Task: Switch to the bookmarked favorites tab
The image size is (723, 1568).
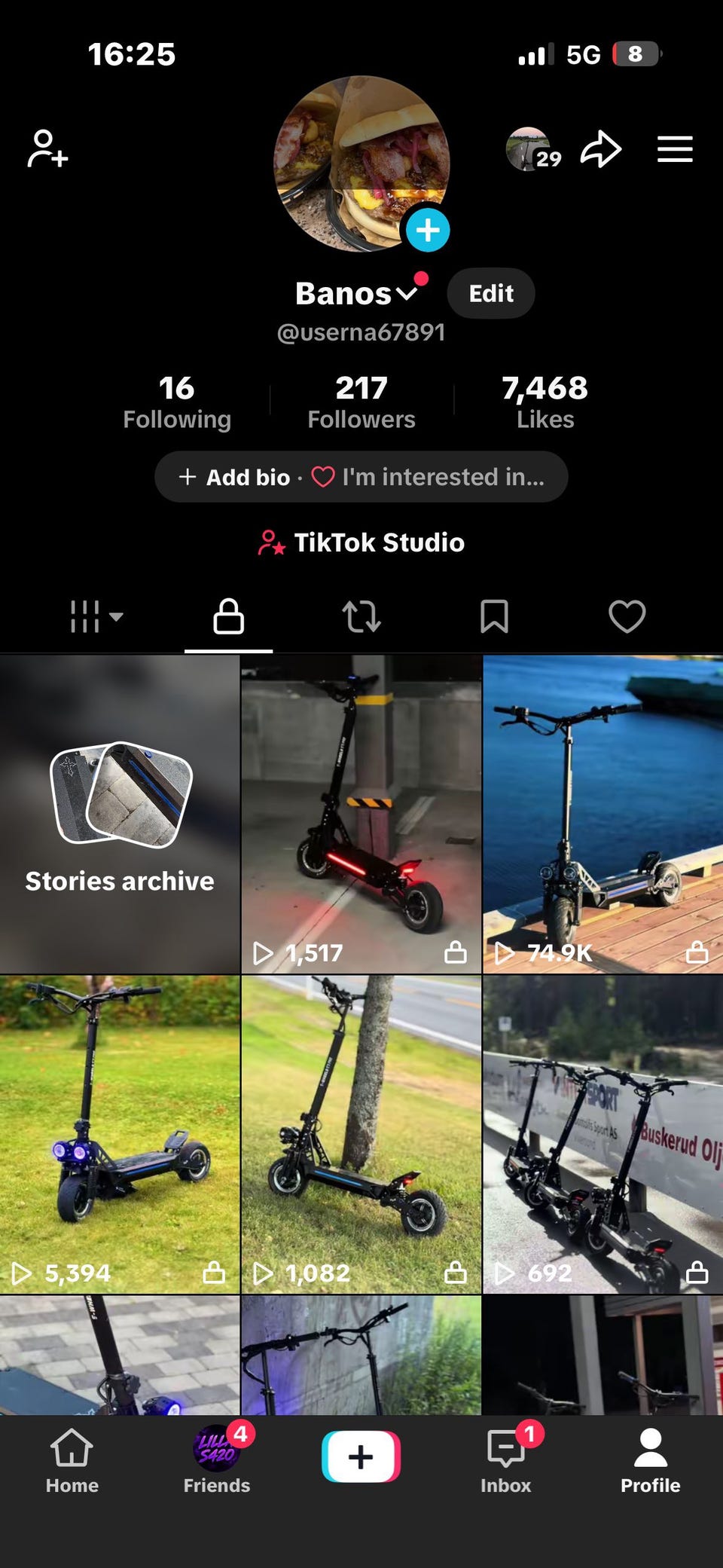Action: 494,616
